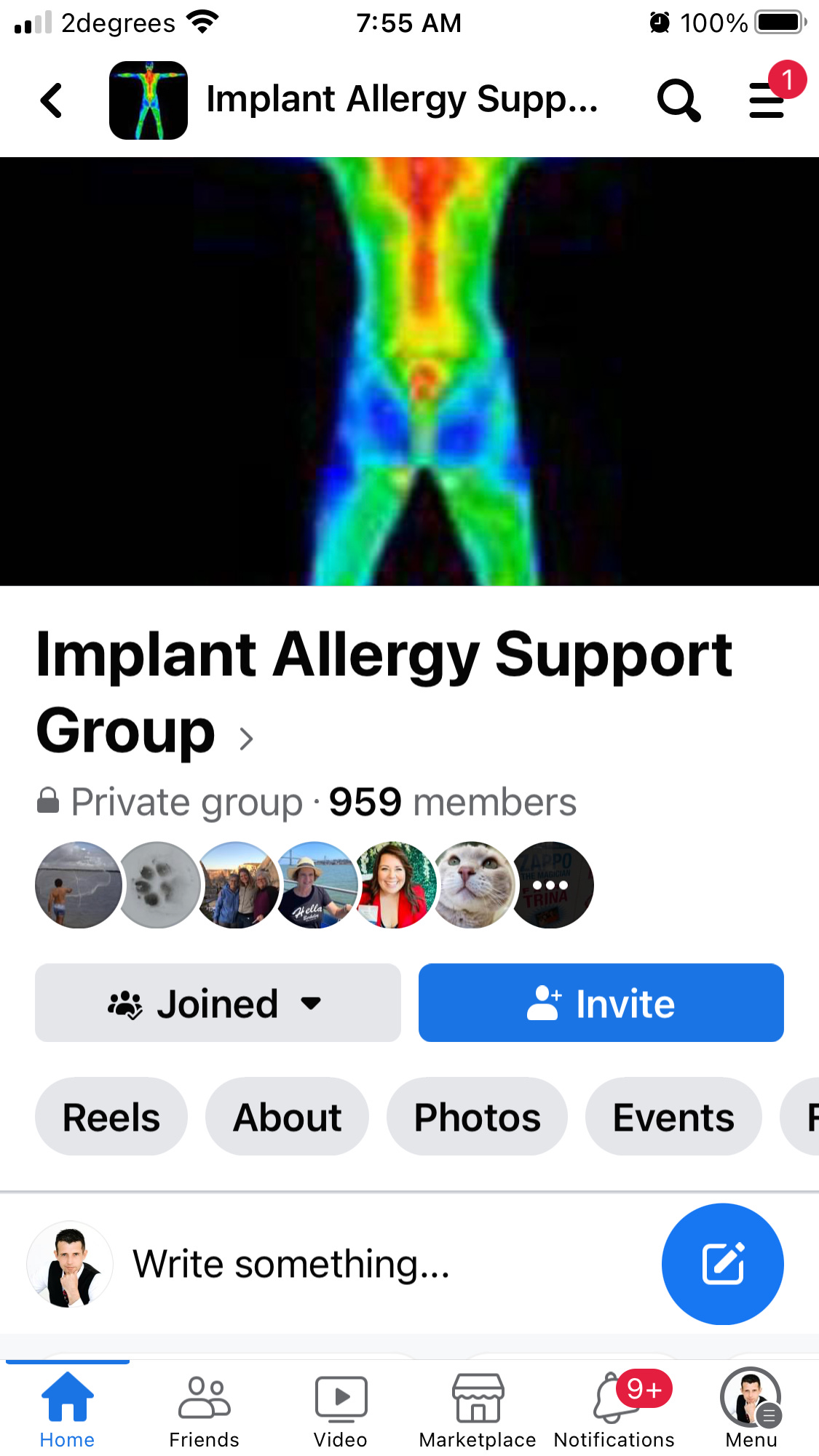Open the About chip
The width and height of the screenshot is (819, 1456).
tap(287, 1117)
